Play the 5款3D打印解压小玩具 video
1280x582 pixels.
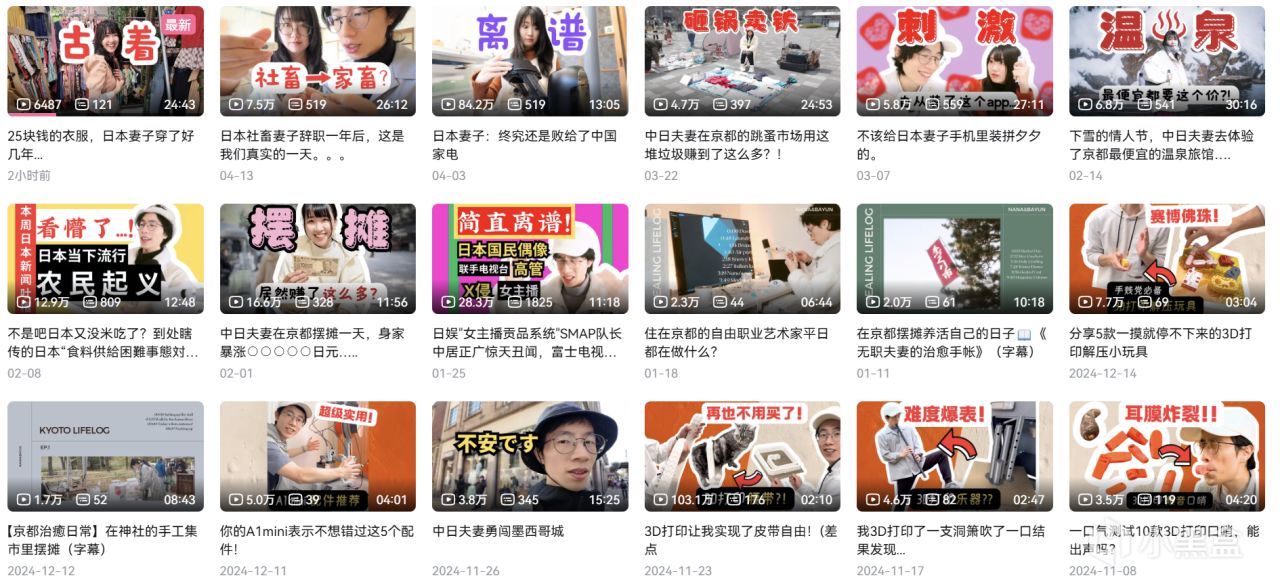click(1167, 259)
